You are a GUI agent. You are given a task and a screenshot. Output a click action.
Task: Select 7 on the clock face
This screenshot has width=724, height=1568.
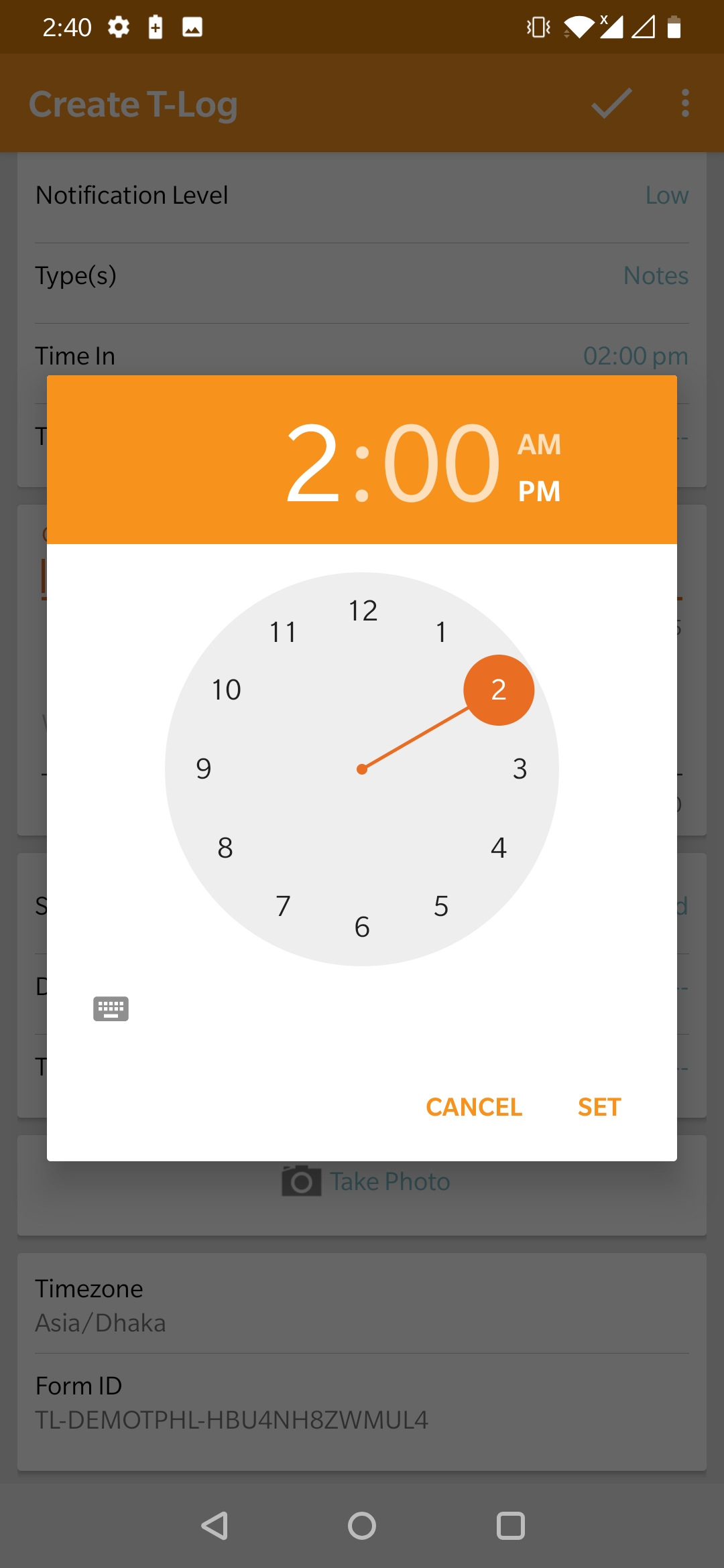(x=283, y=906)
